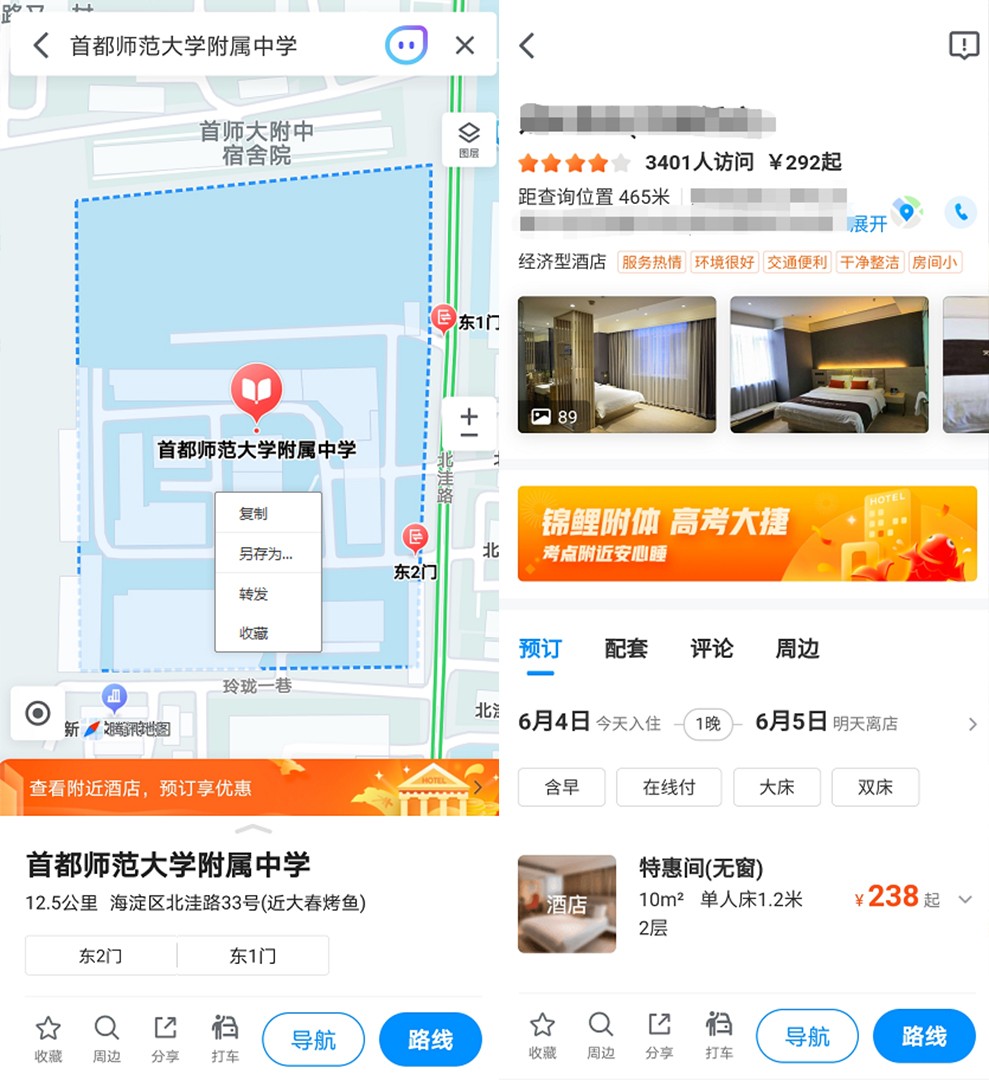
Task: Open the nearby hotels booking banner
Action: pos(250,788)
